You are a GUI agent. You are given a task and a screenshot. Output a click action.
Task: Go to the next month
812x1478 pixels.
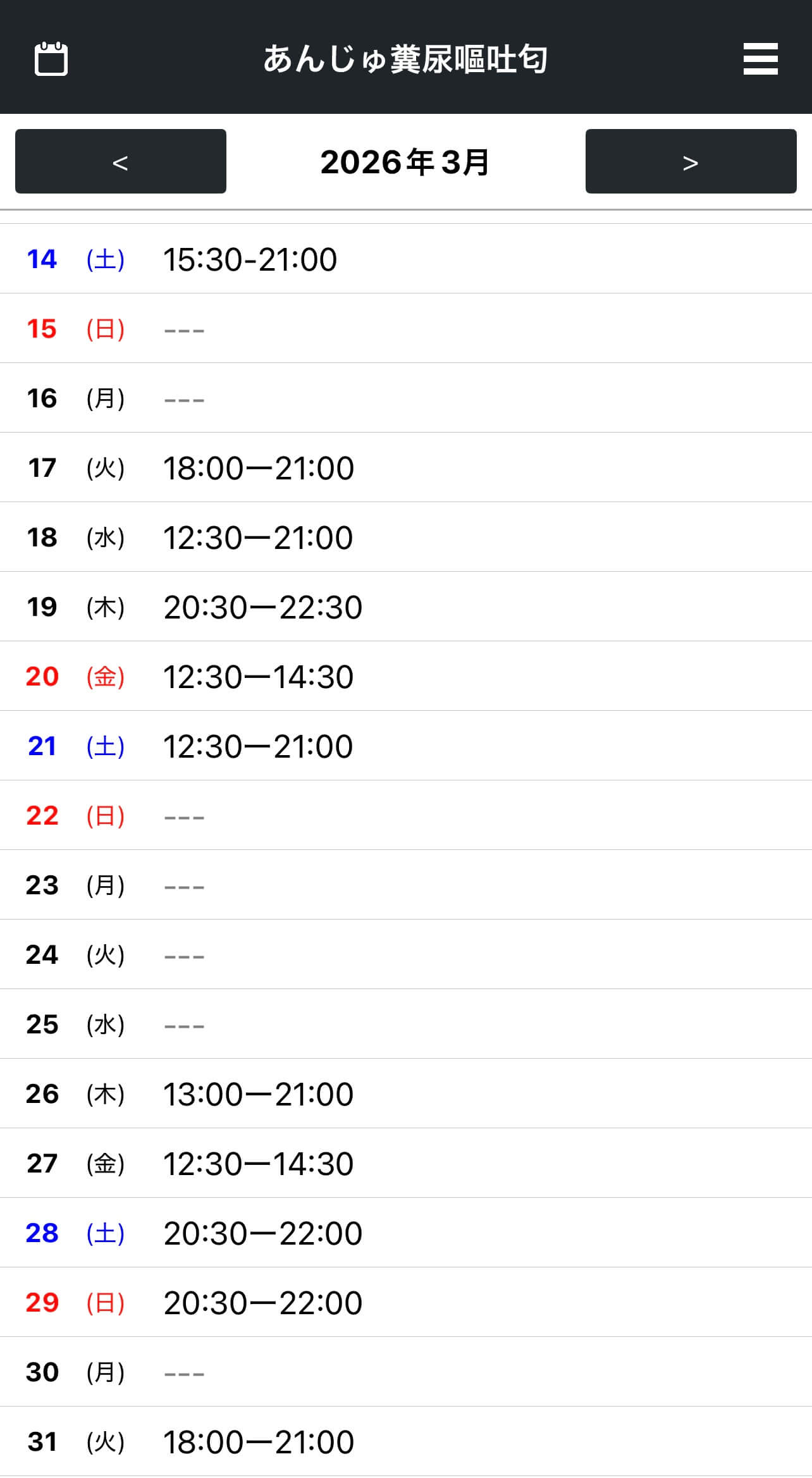pyautogui.click(x=691, y=161)
